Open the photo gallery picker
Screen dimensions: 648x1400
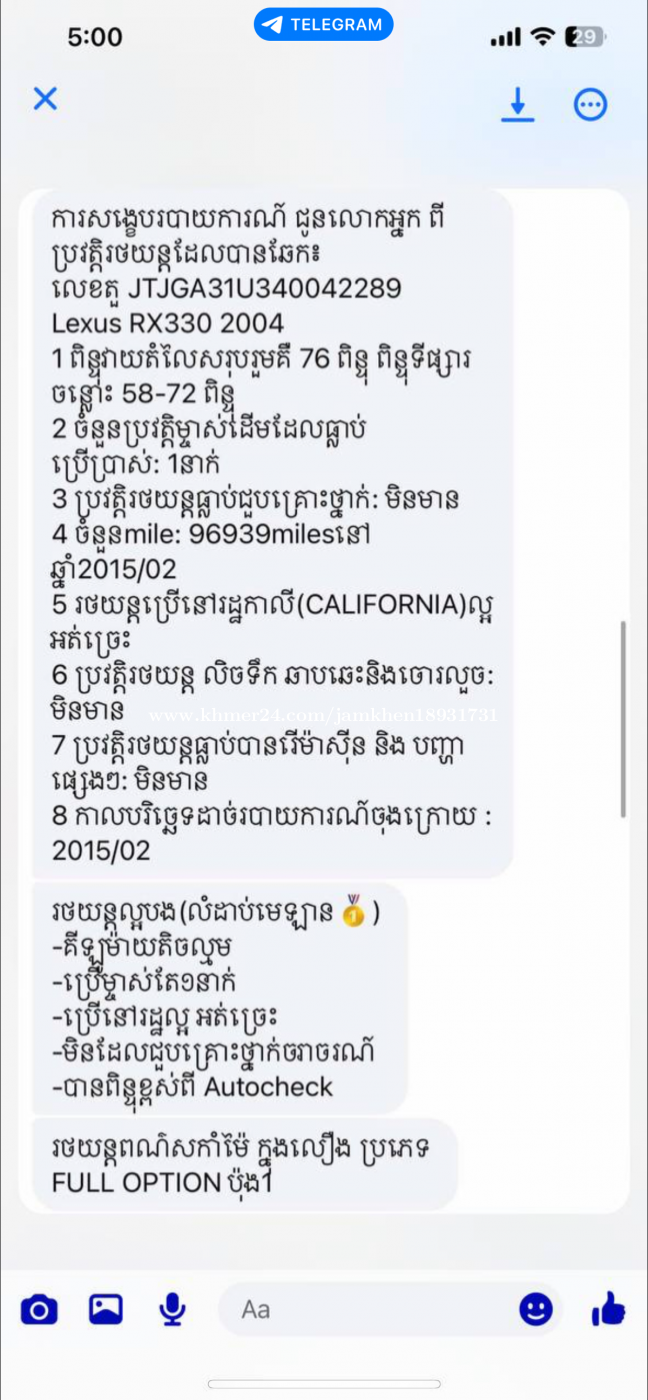106,1309
